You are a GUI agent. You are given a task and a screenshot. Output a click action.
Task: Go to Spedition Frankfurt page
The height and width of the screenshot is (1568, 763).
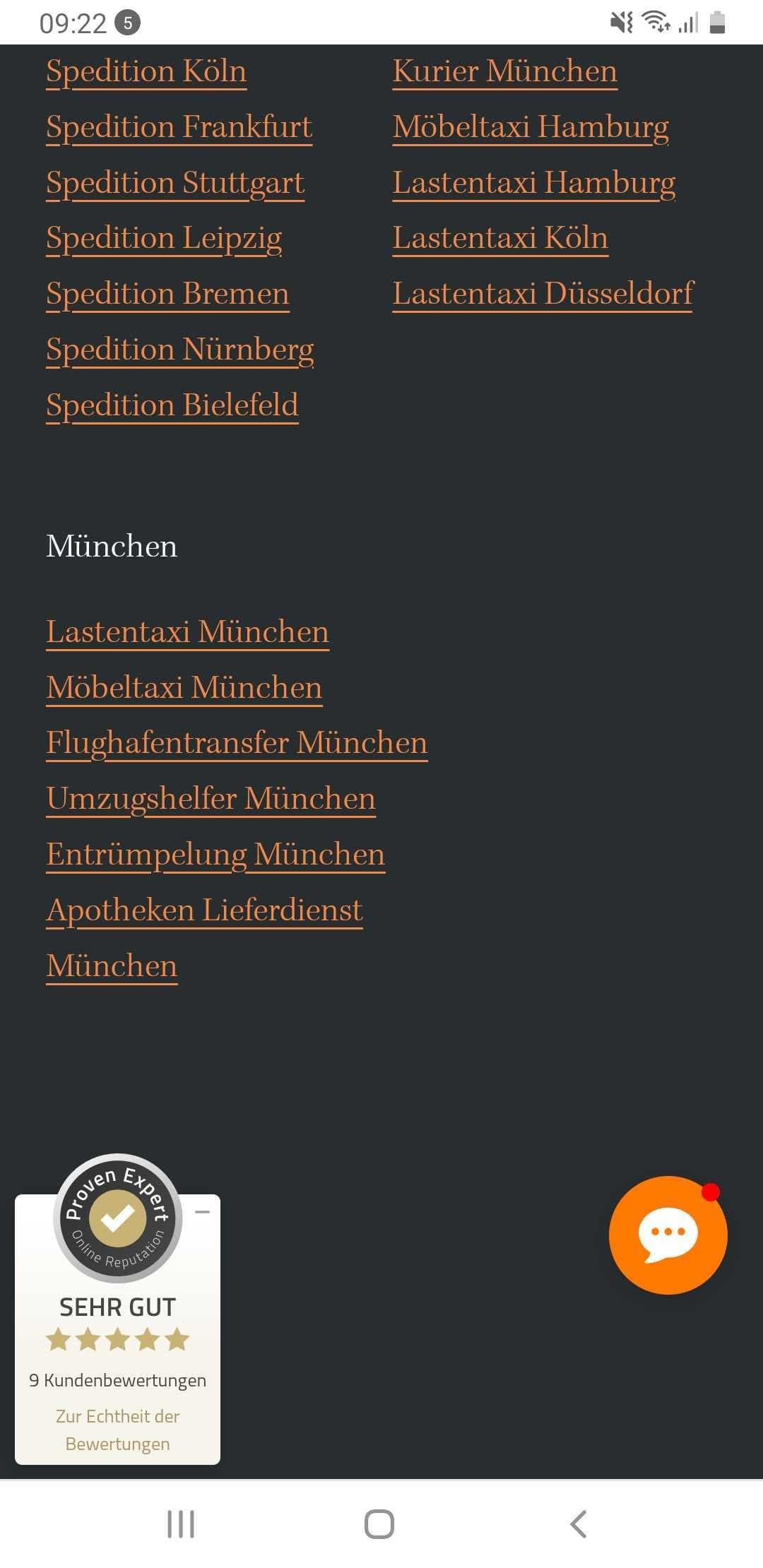tap(179, 127)
